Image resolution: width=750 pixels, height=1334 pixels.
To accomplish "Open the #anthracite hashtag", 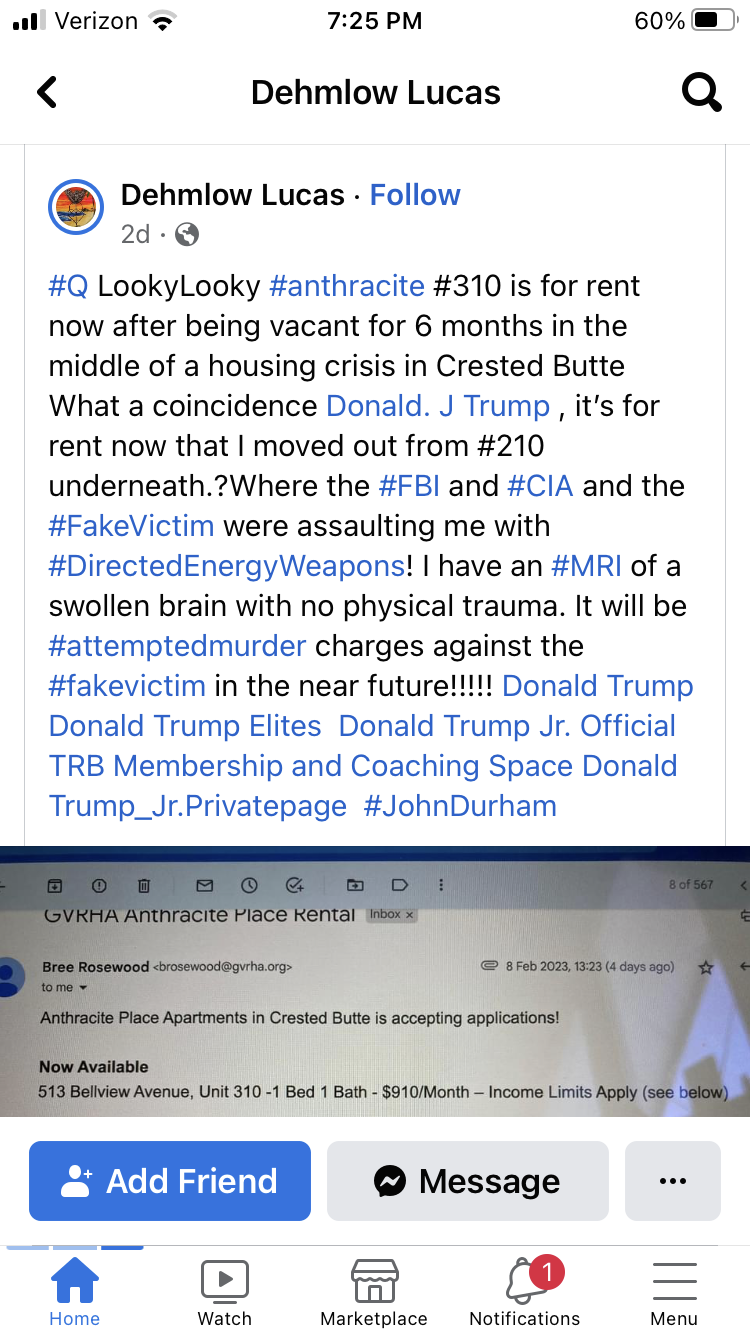I will (347, 286).
